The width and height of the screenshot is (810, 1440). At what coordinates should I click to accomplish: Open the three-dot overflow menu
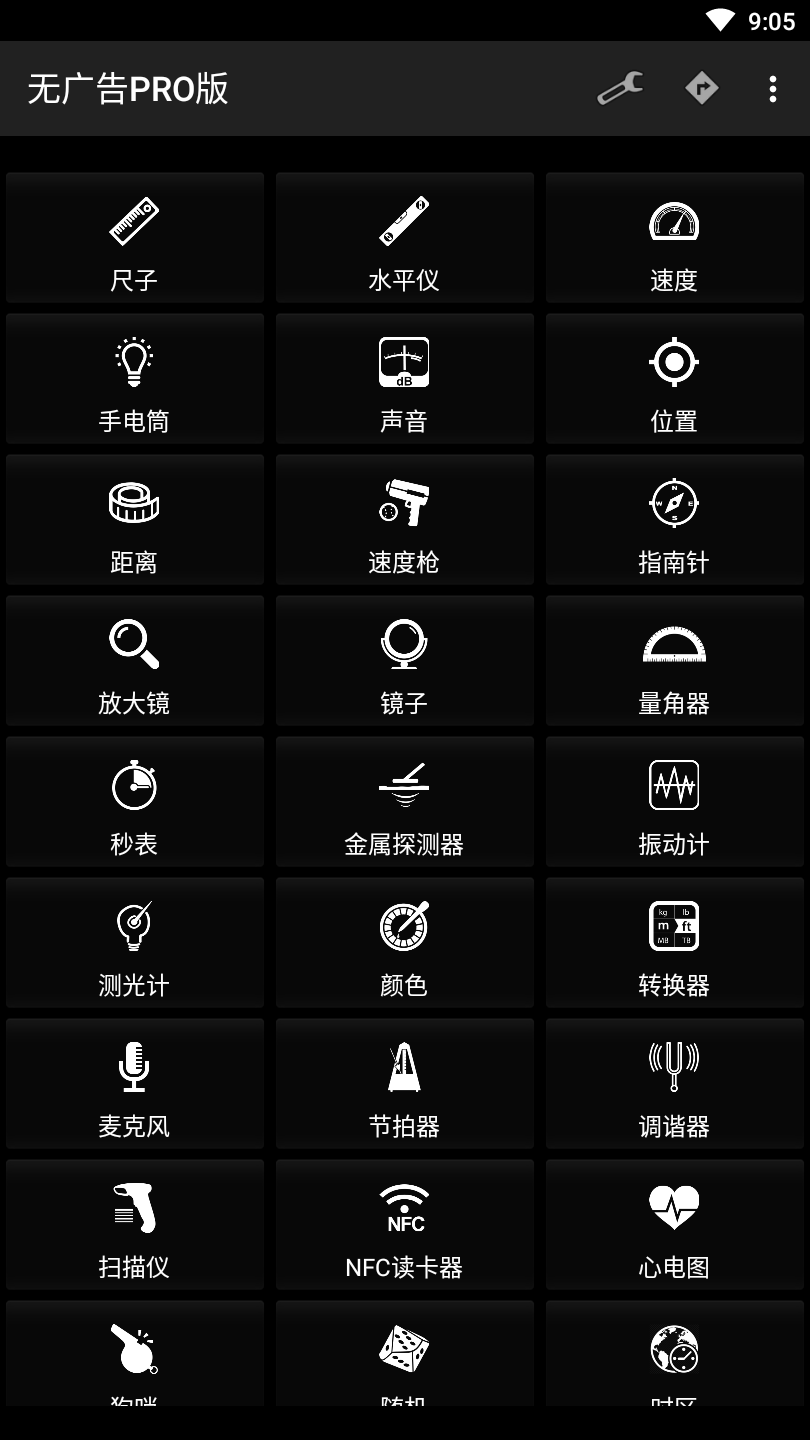click(772, 89)
